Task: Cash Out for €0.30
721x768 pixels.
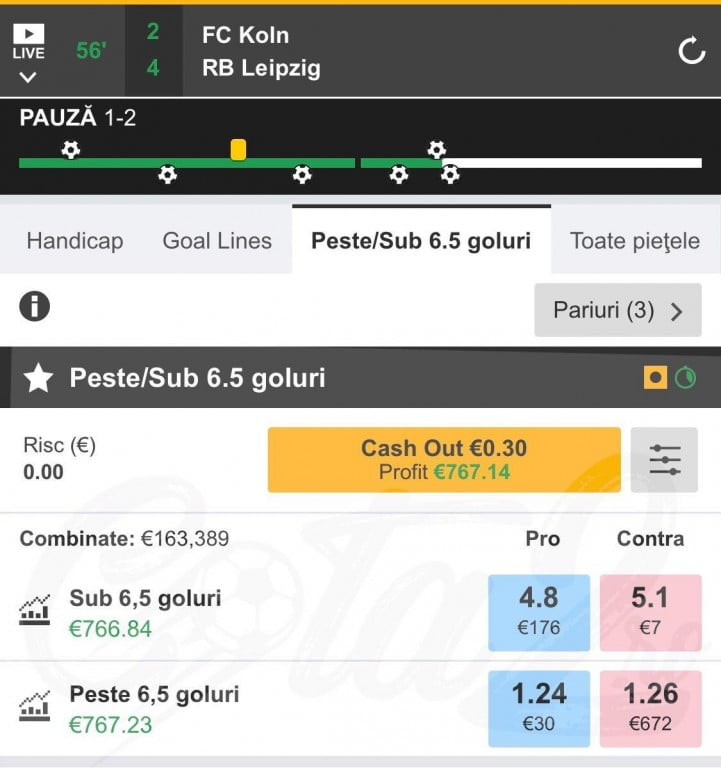Action: tap(444, 460)
